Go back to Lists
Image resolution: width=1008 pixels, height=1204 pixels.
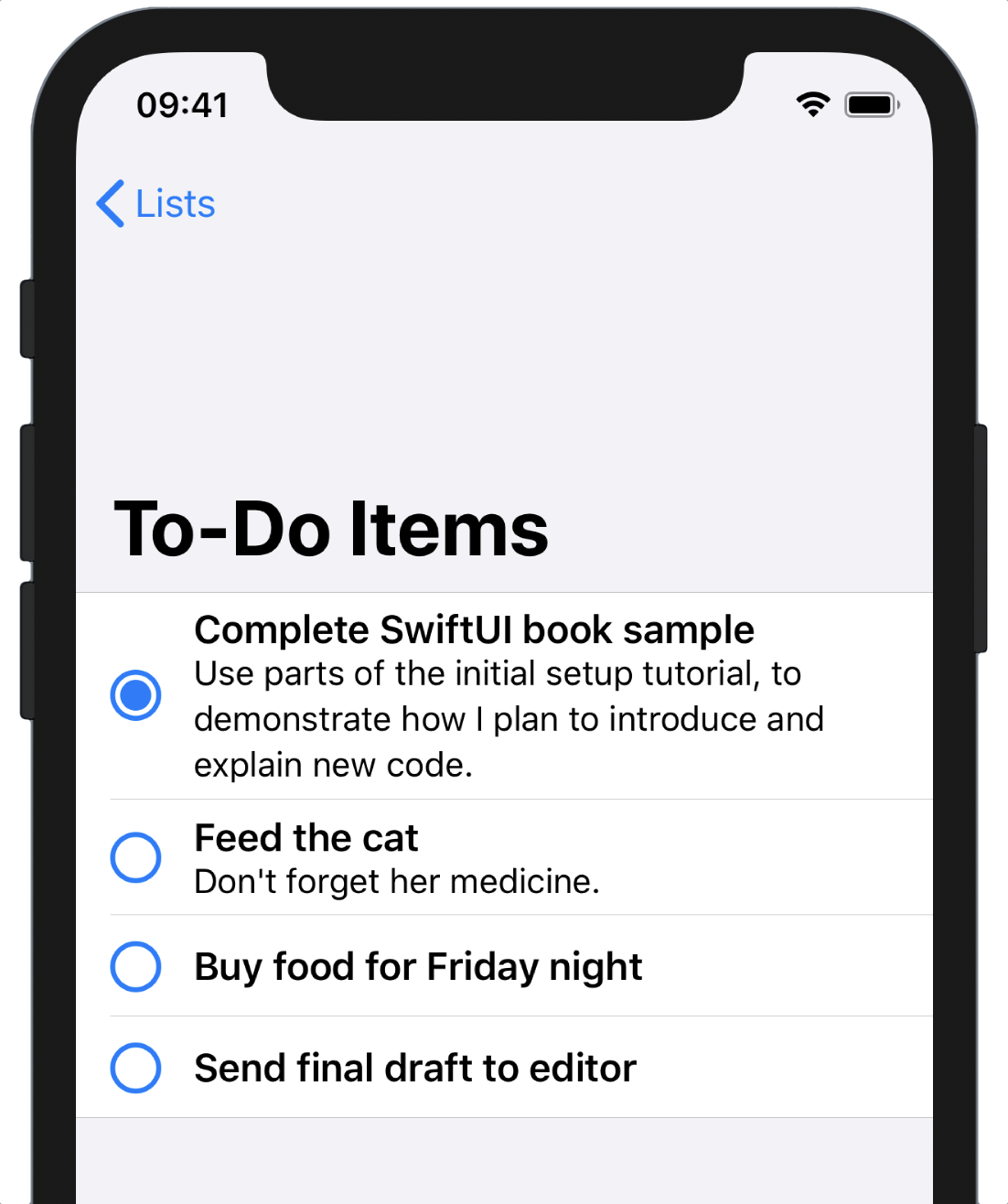pos(155,203)
